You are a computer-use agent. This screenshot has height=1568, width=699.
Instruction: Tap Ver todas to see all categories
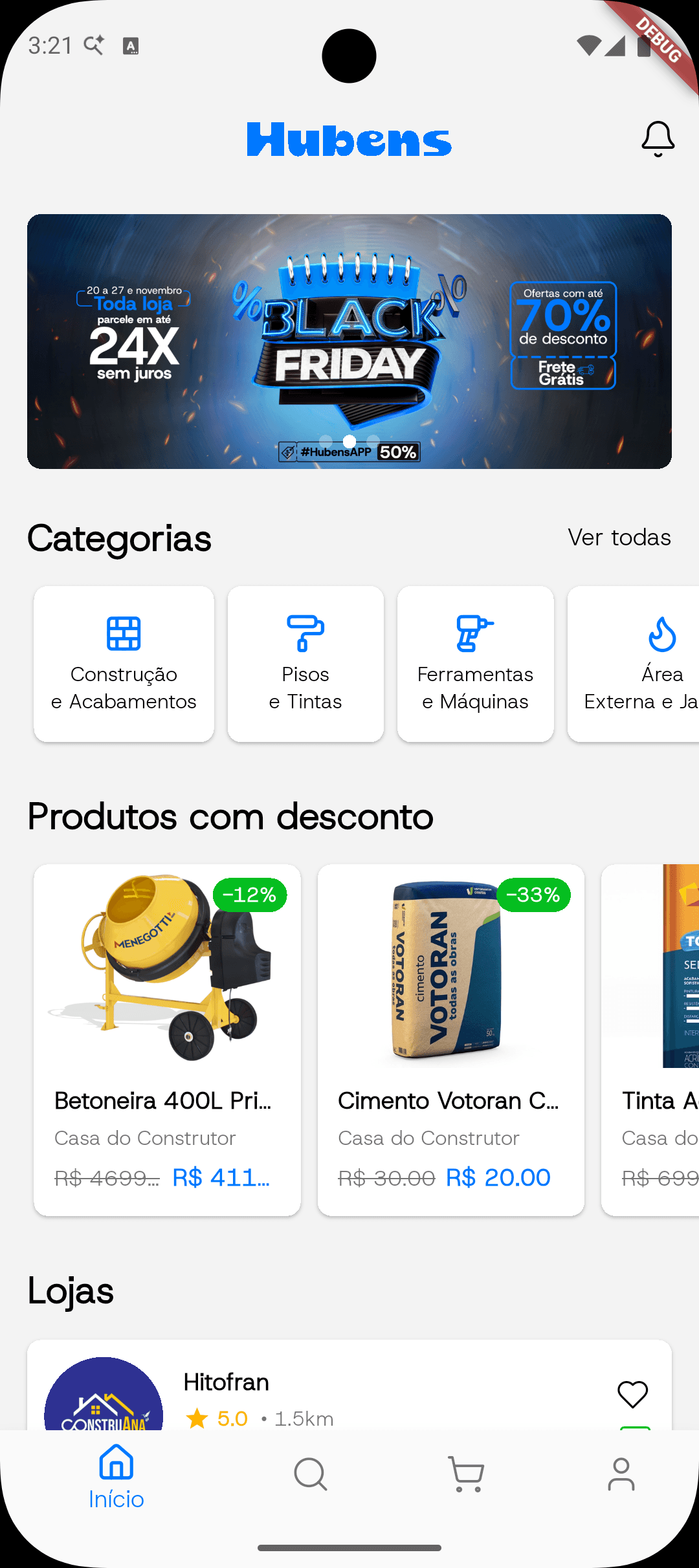click(619, 538)
